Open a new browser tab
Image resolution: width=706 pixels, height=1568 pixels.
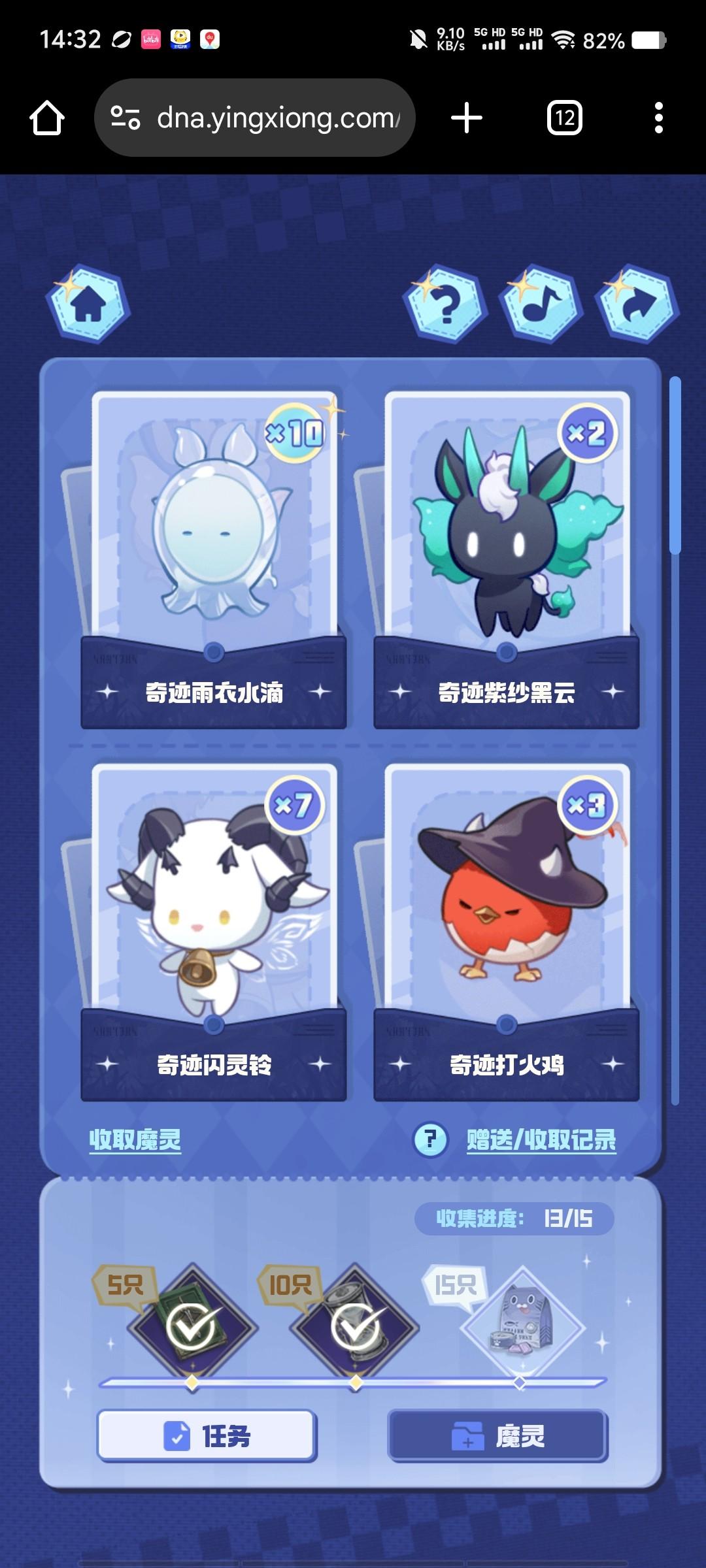[x=467, y=118]
